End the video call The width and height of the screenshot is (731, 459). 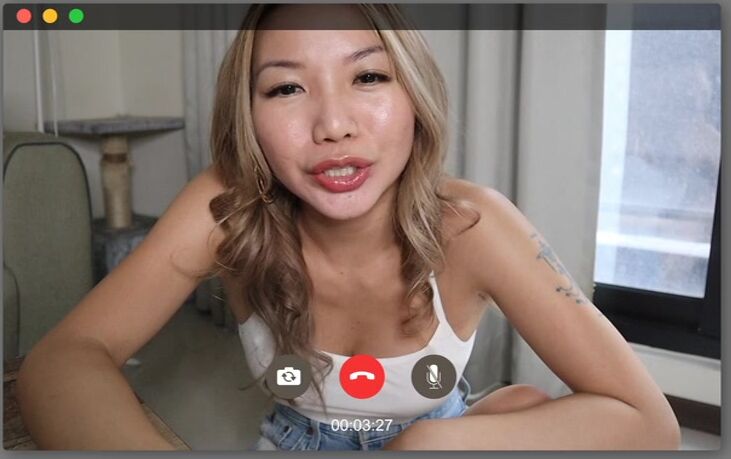[x=361, y=377]
